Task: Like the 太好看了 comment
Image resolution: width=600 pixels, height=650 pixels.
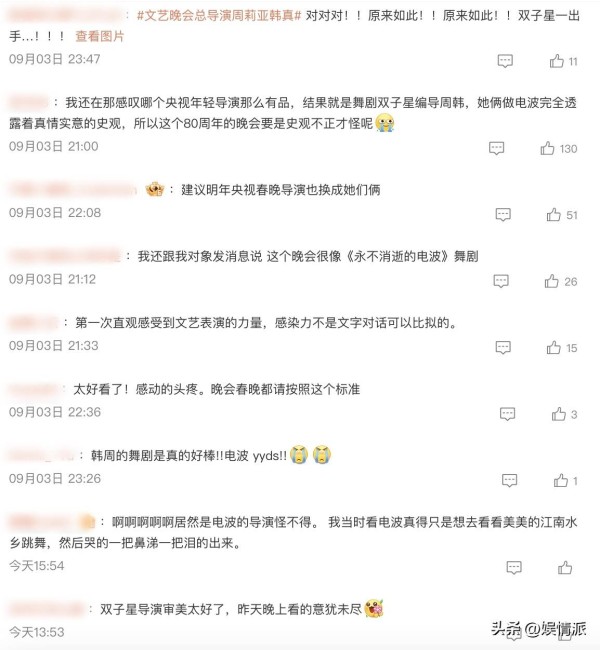Action: click(x=558, y=414)
